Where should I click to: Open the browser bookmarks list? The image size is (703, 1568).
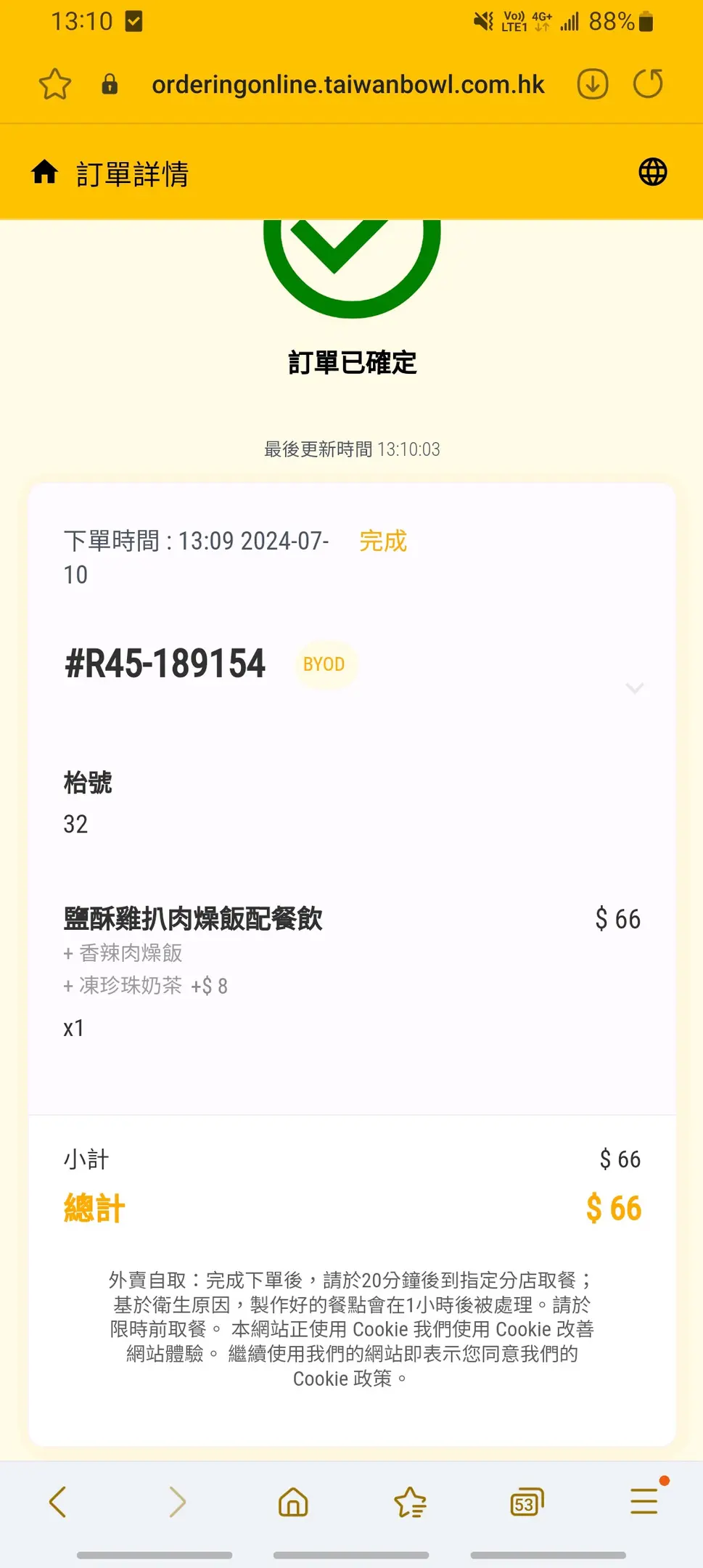pos(411,1502)
